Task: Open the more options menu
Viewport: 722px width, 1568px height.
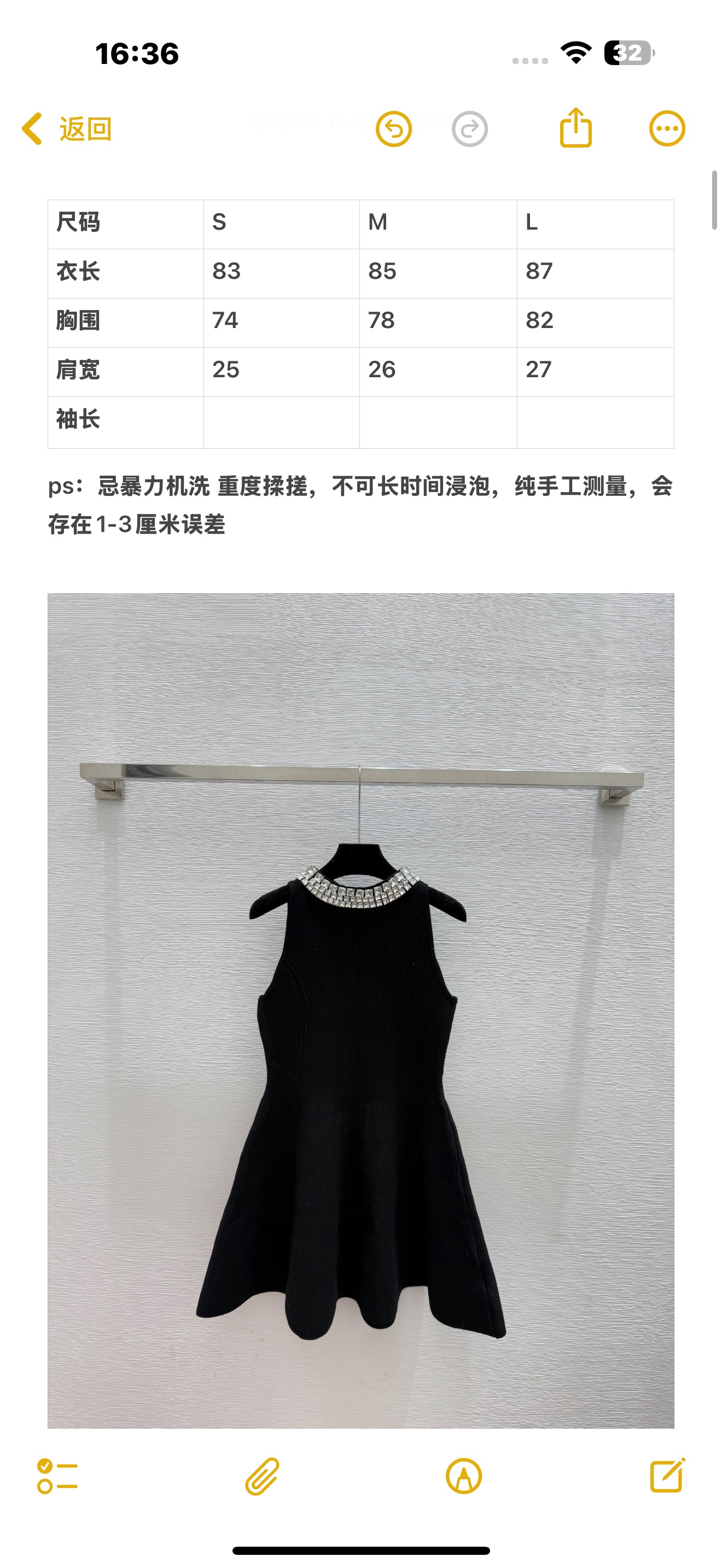Action: (x=667, y=129)
